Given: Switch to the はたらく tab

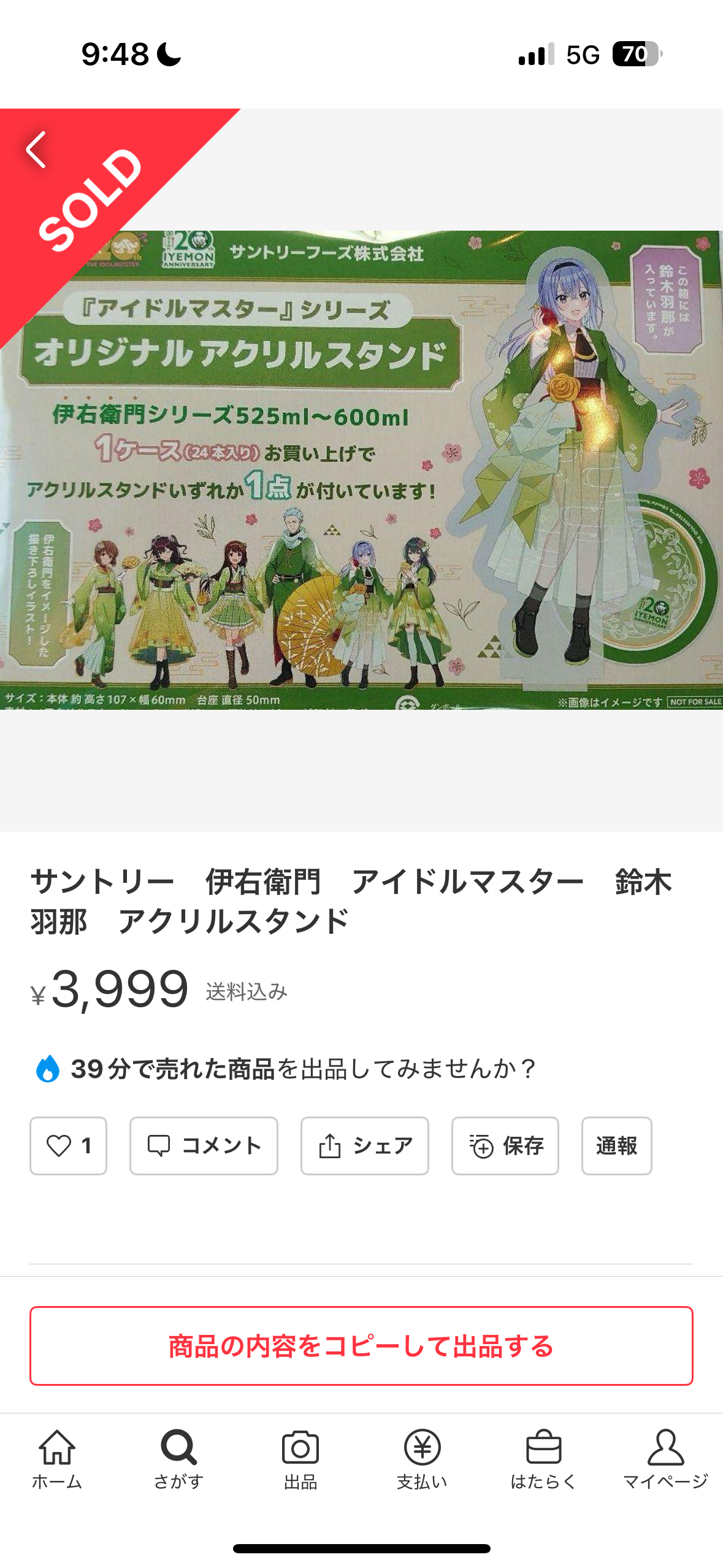Looking at the screenshot, I should click(543, 1459).
